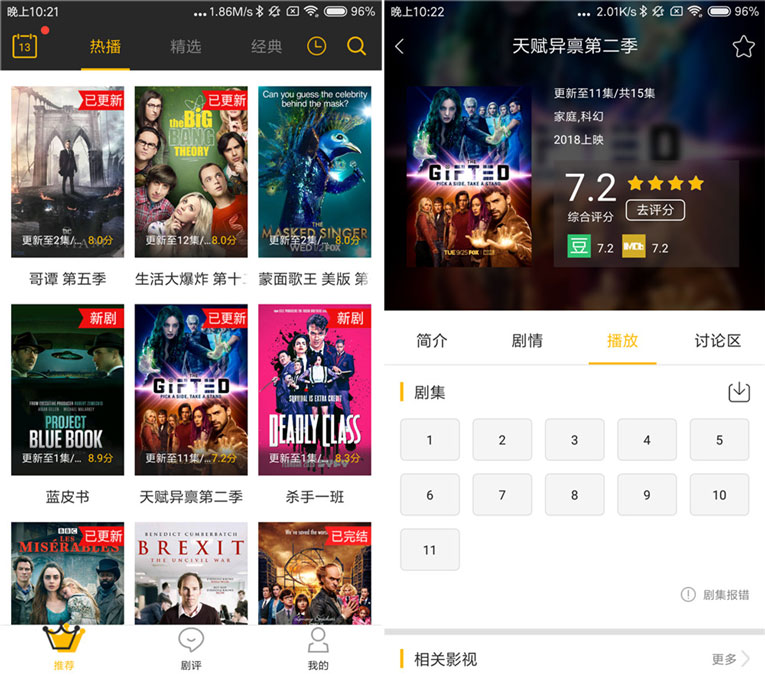Switch to the 简介 tab

coord(432,340)
